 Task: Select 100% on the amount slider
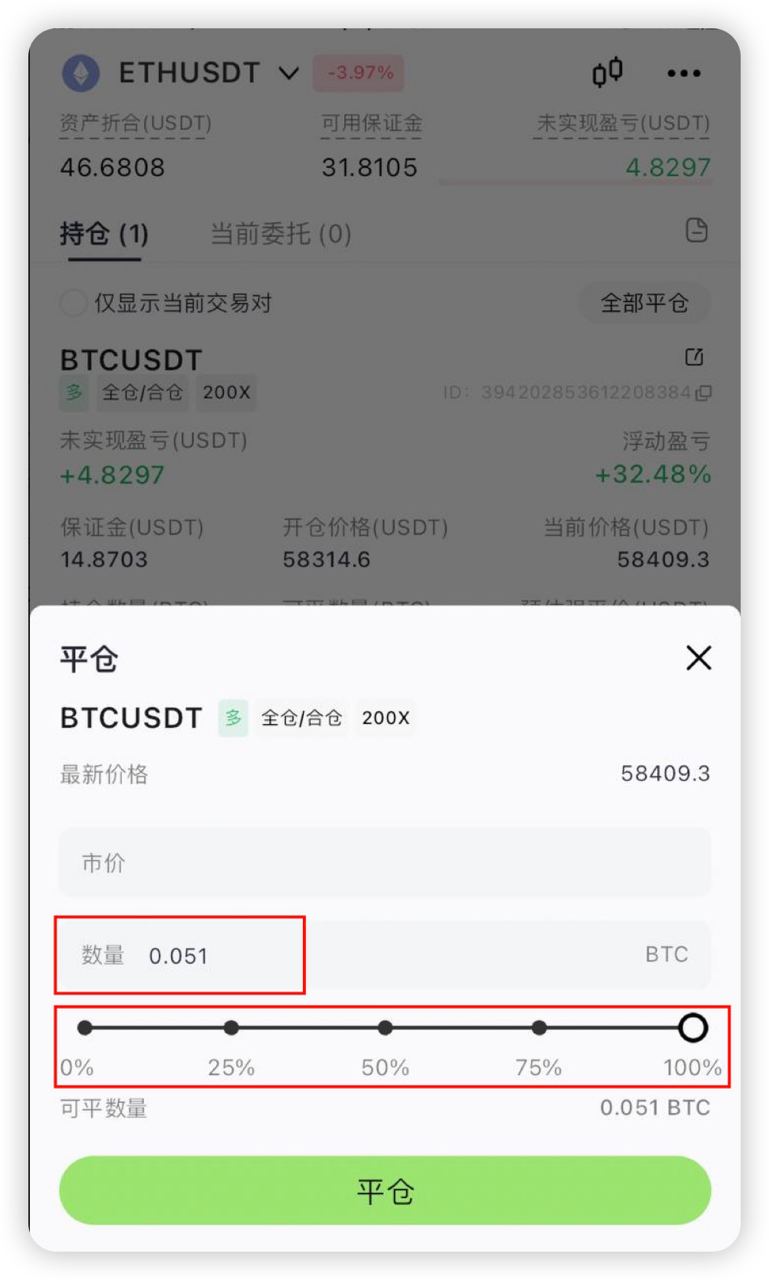coord(692,1028)
